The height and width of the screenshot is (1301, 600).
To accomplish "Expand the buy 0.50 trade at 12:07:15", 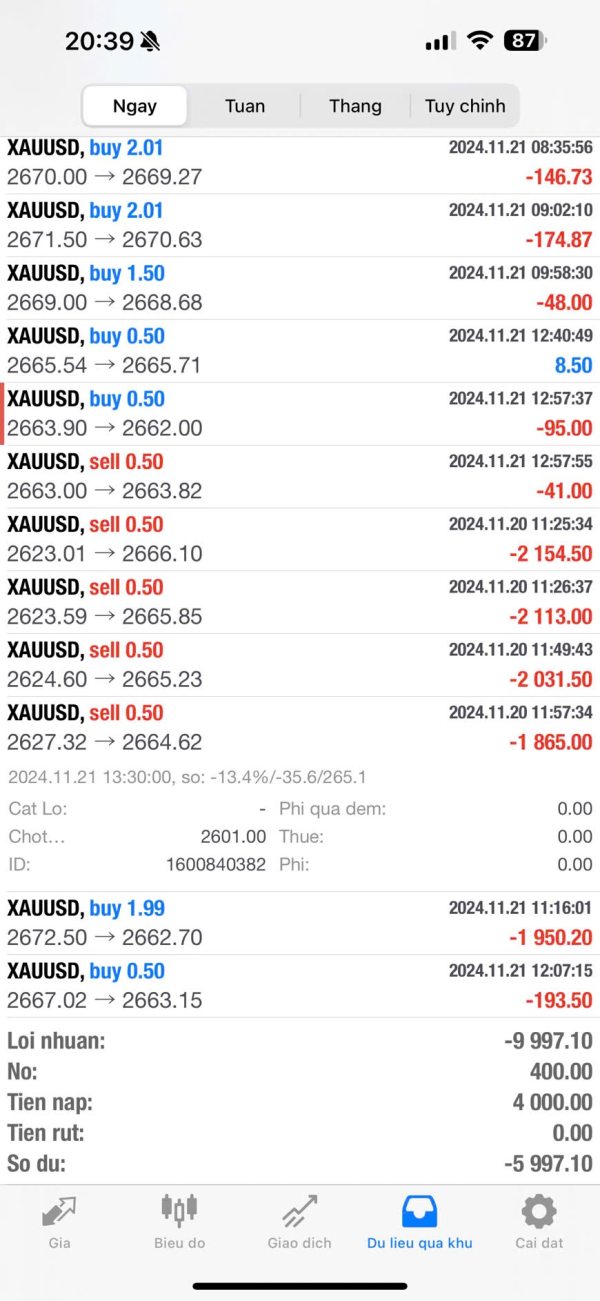I will pyautogui.click(x=300, y=987).
